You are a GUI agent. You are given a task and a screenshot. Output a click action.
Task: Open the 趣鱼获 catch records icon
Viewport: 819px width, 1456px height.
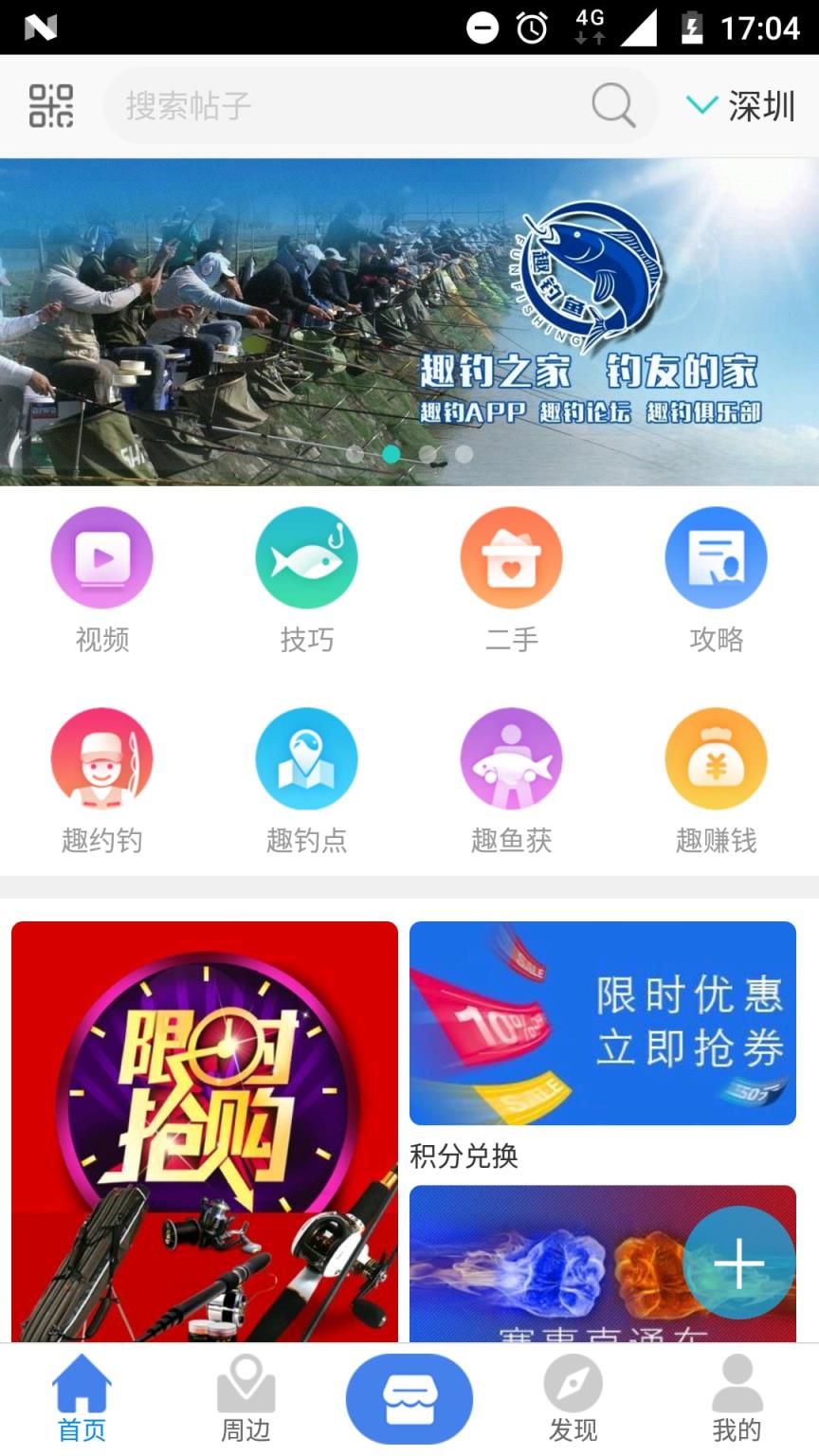click(511, 757)
